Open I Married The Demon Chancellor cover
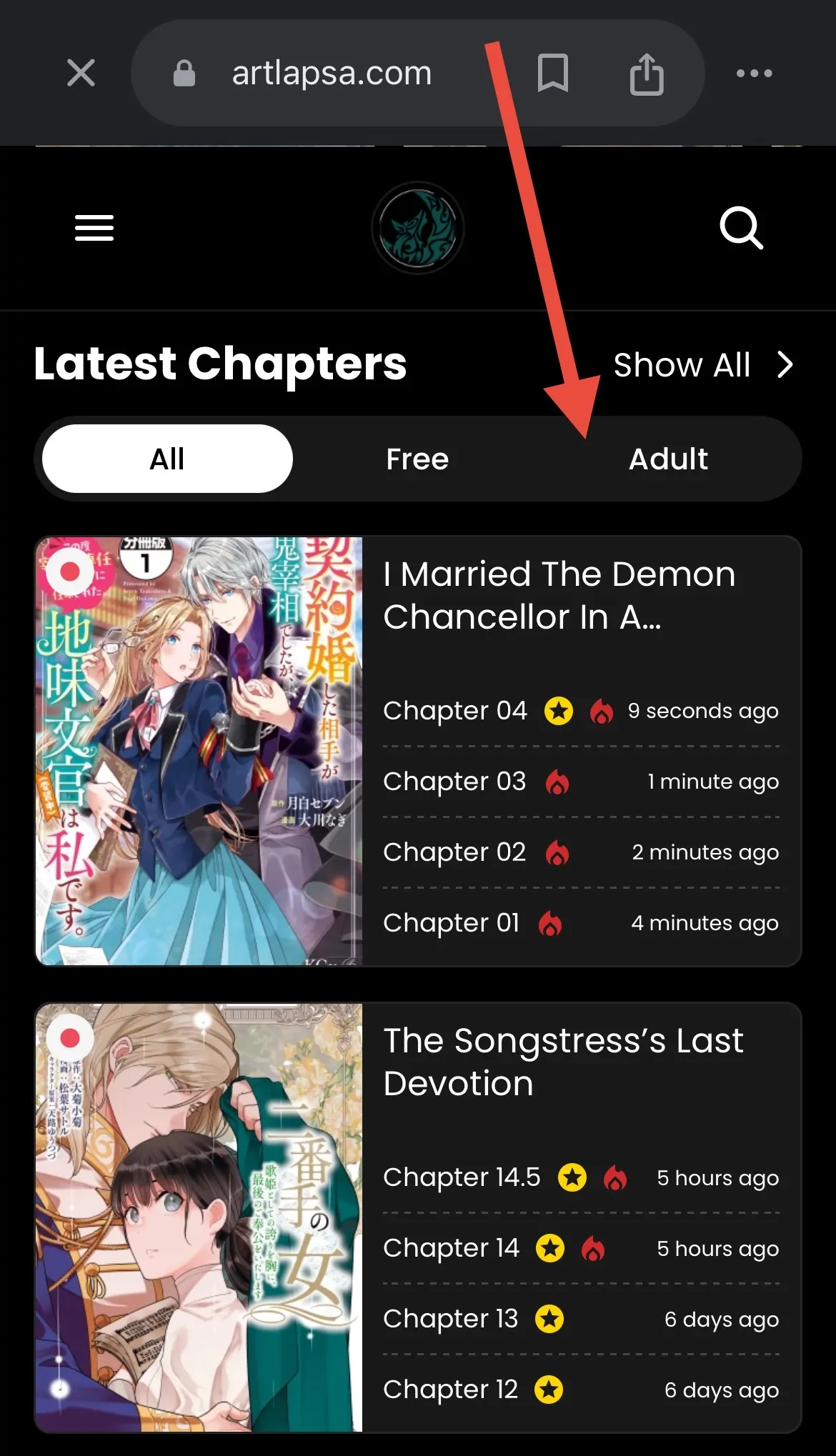836x1456 pixels. click(x=199, y=750)
